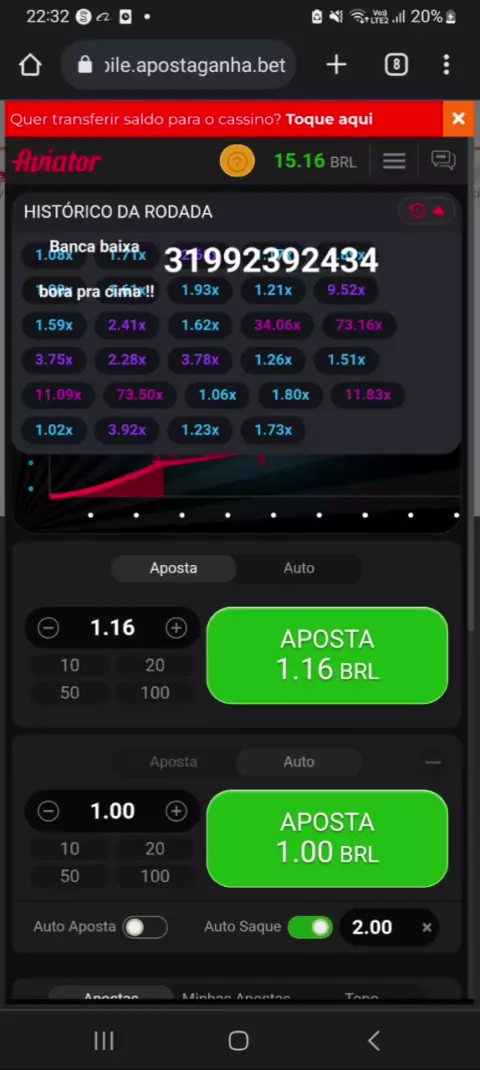
Task: Remove the second bet panel
Action: (433, 762)
